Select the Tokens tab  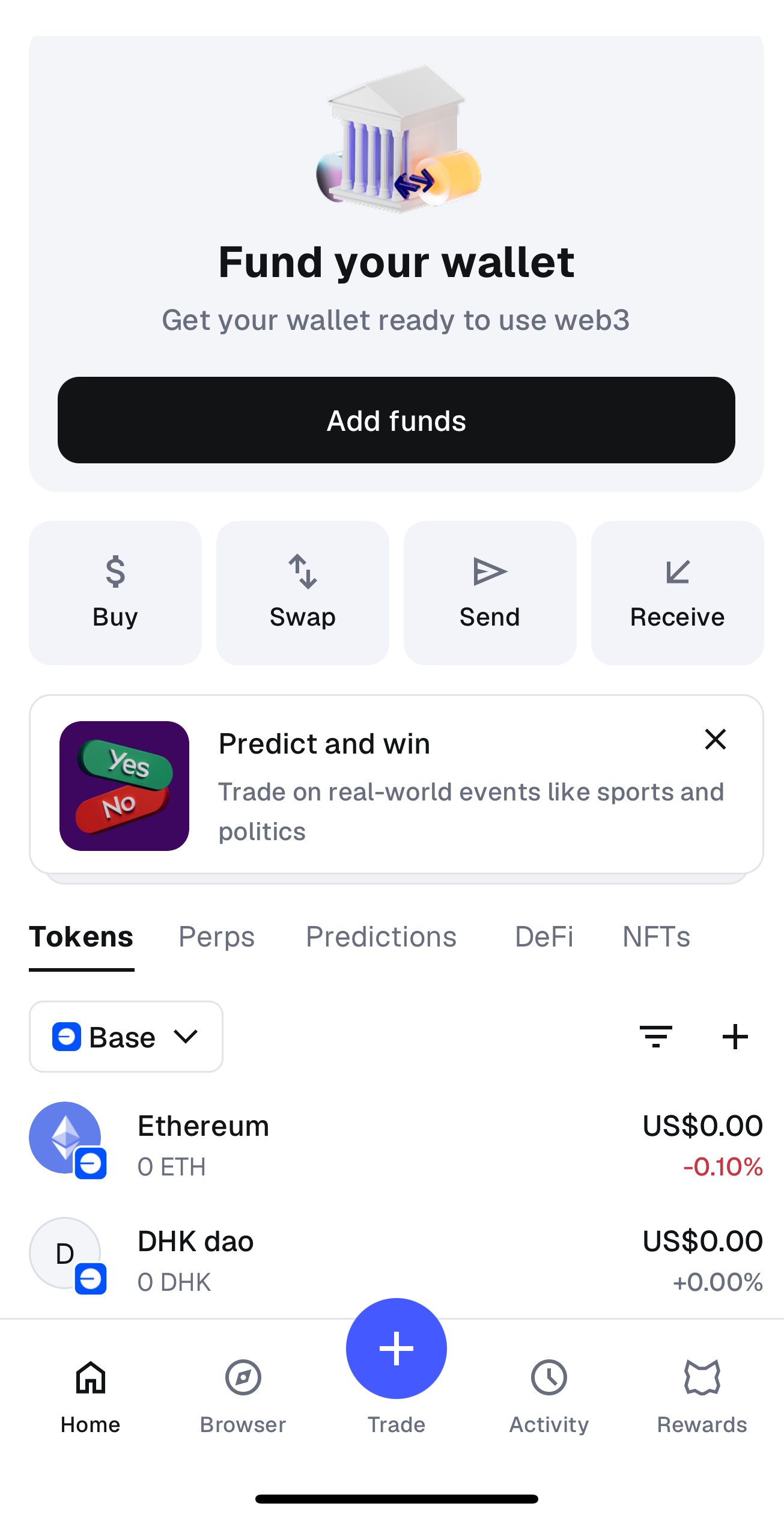81,937
